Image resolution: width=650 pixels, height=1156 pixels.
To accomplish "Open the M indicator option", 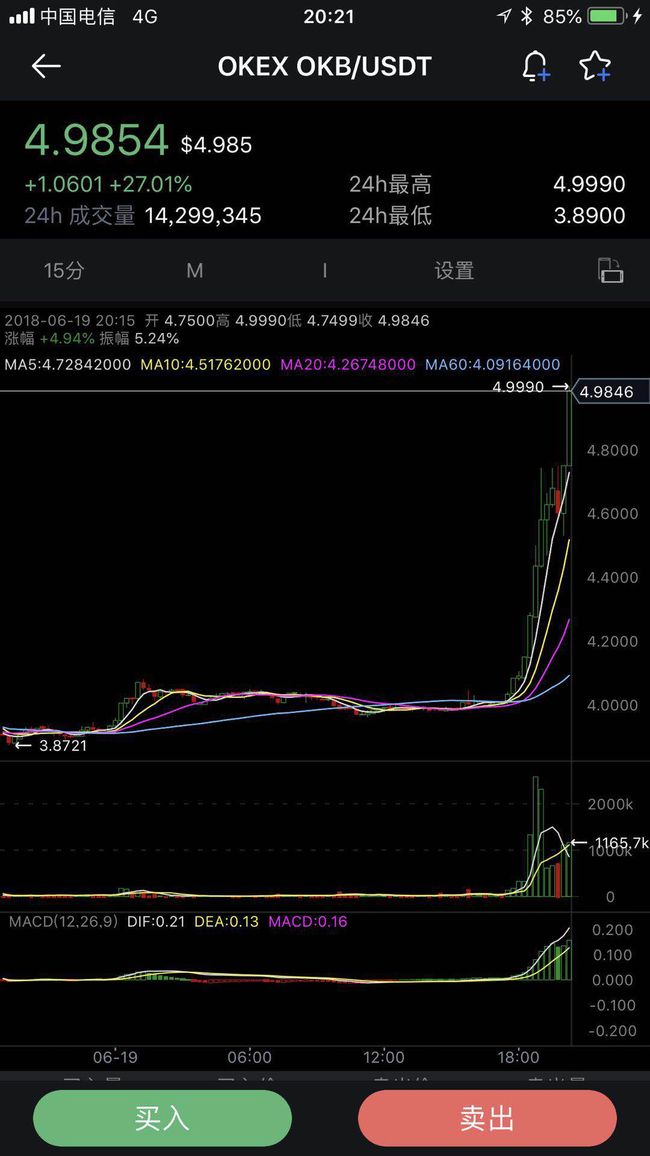I will (195, 271).
